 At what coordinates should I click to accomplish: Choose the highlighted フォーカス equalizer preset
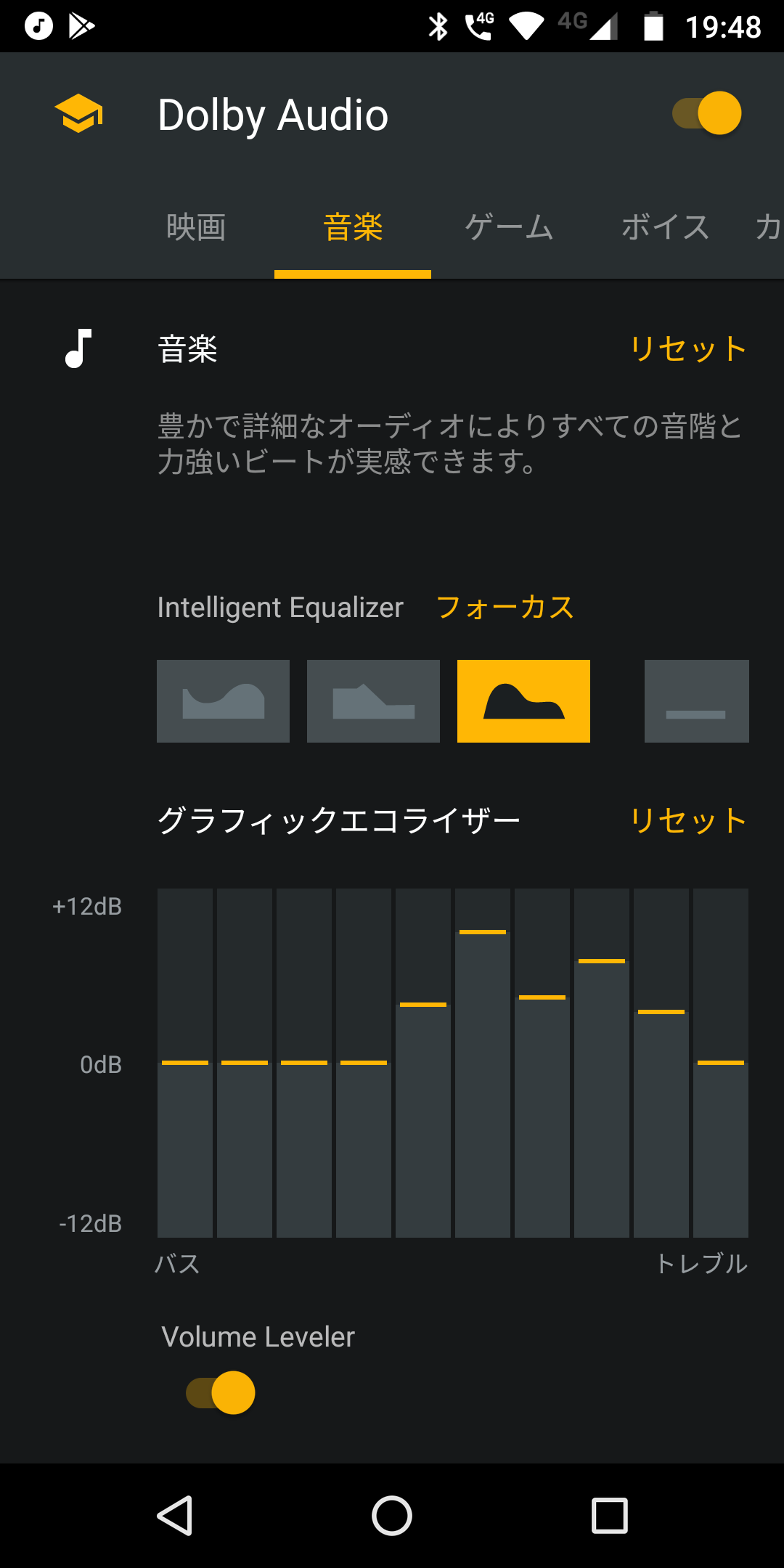[523, 701]
